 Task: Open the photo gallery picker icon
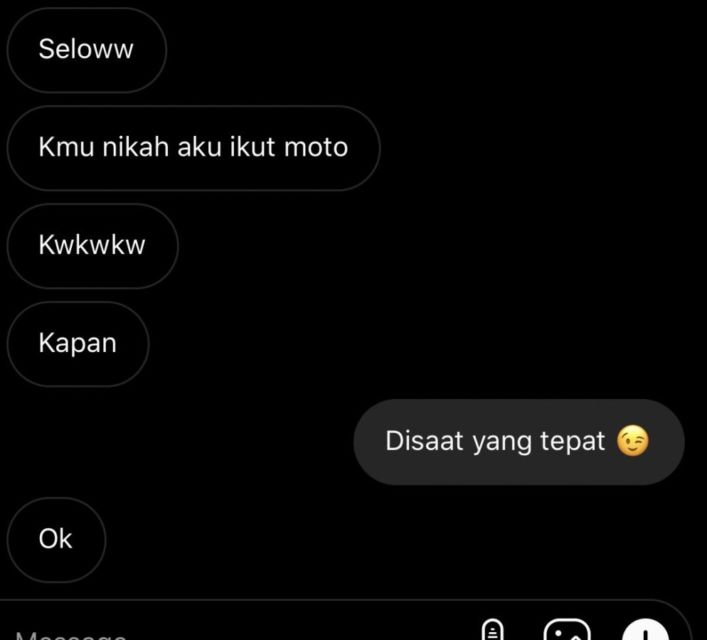[567, 632]
